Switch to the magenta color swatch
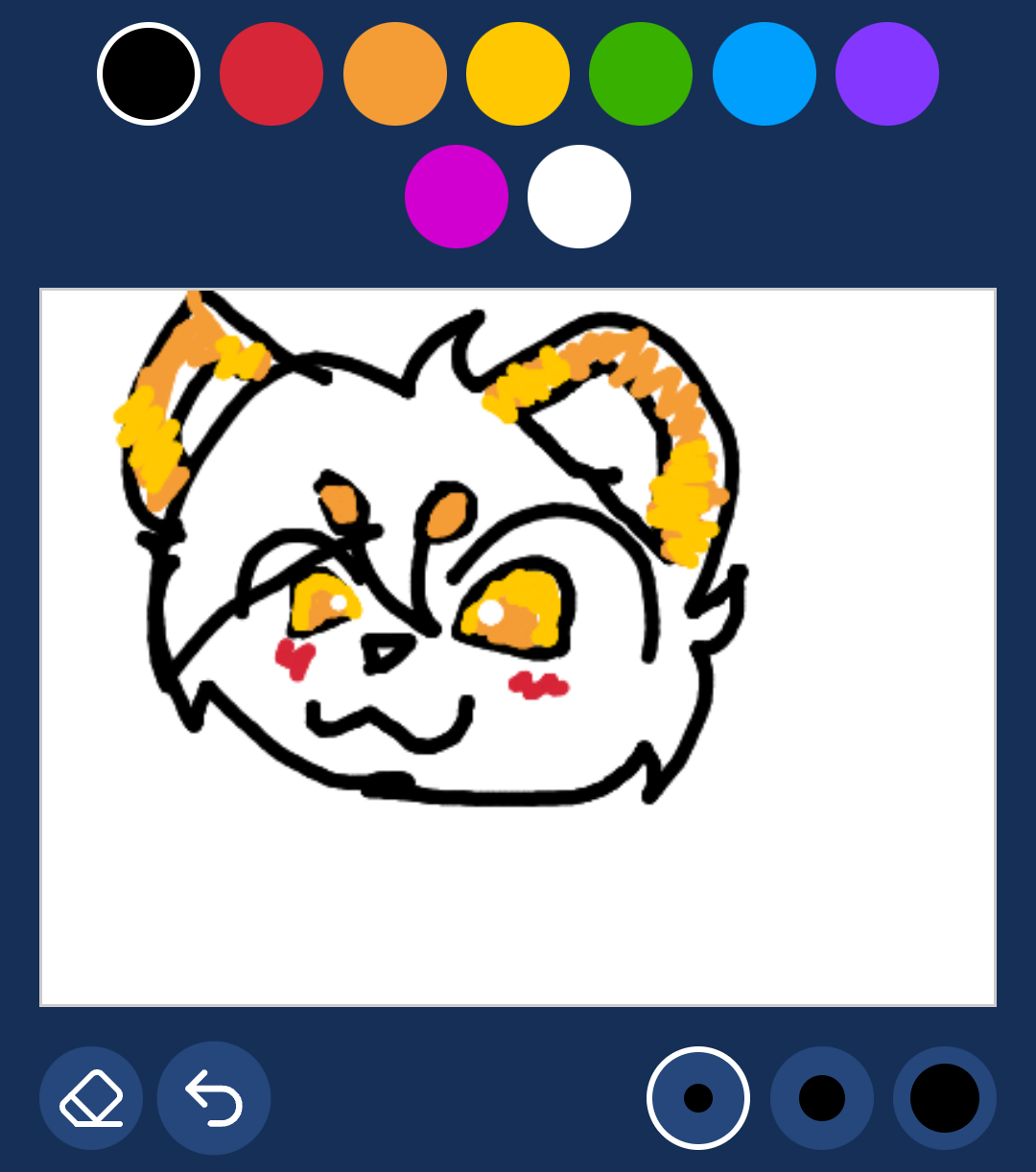The image size is (1036, 1172). (x=457, y=197)
